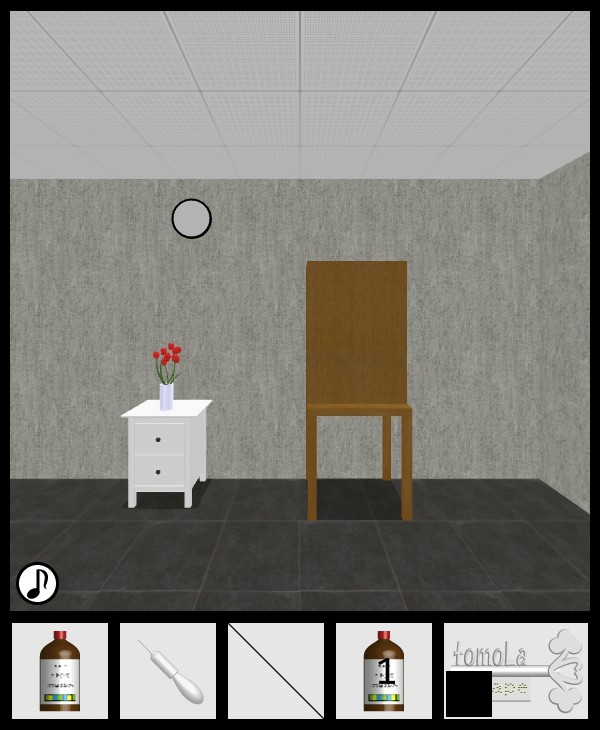Examine the round circle on the wall

(x=191, y=218)
